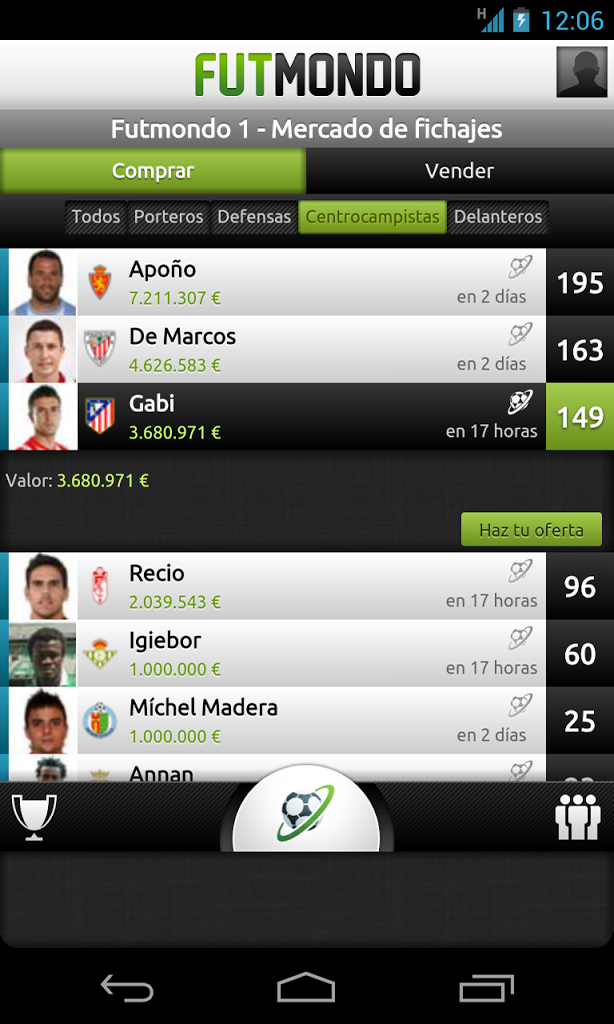Open the profile avatar icon
Screen dimensions: 614x1024
(581, 72)
